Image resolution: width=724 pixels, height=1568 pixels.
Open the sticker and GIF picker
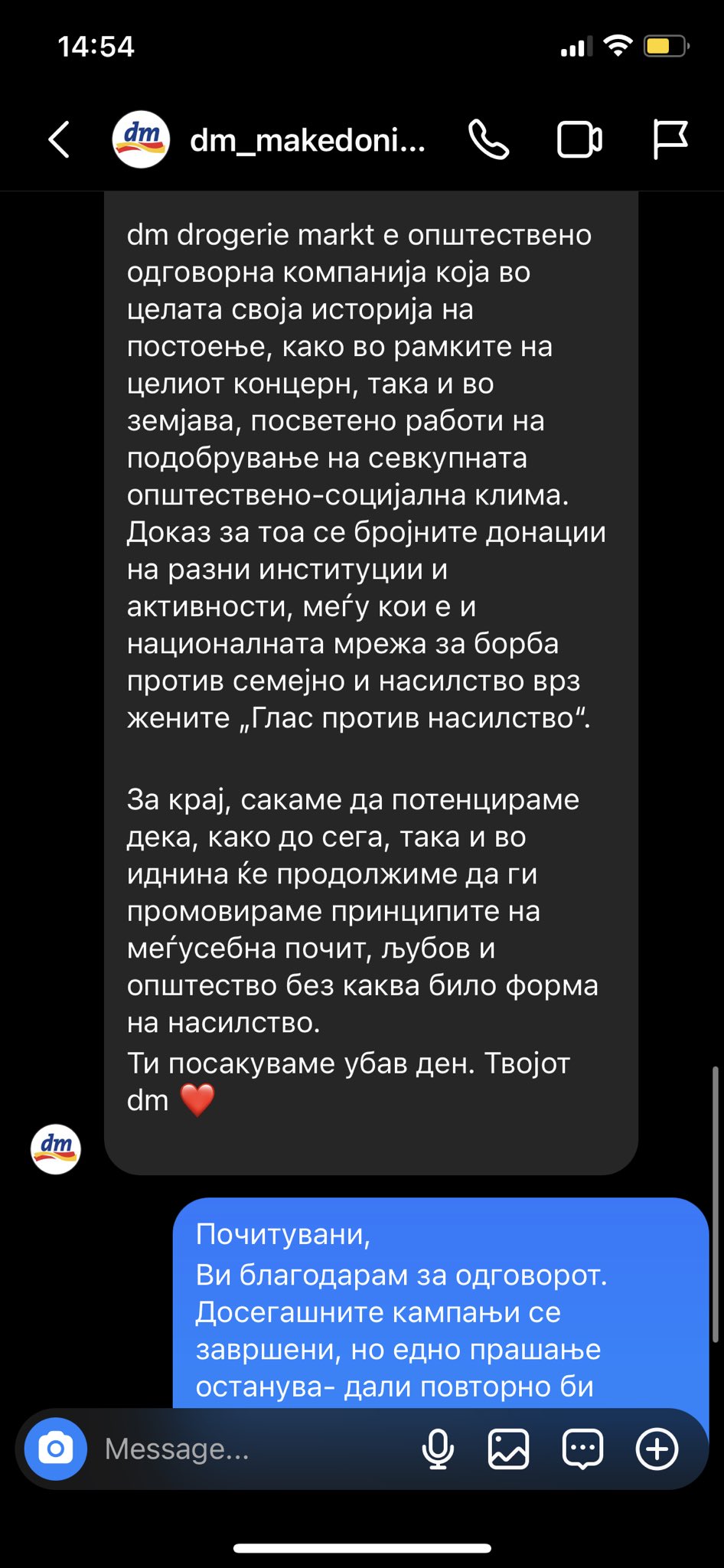point(583,1449)
